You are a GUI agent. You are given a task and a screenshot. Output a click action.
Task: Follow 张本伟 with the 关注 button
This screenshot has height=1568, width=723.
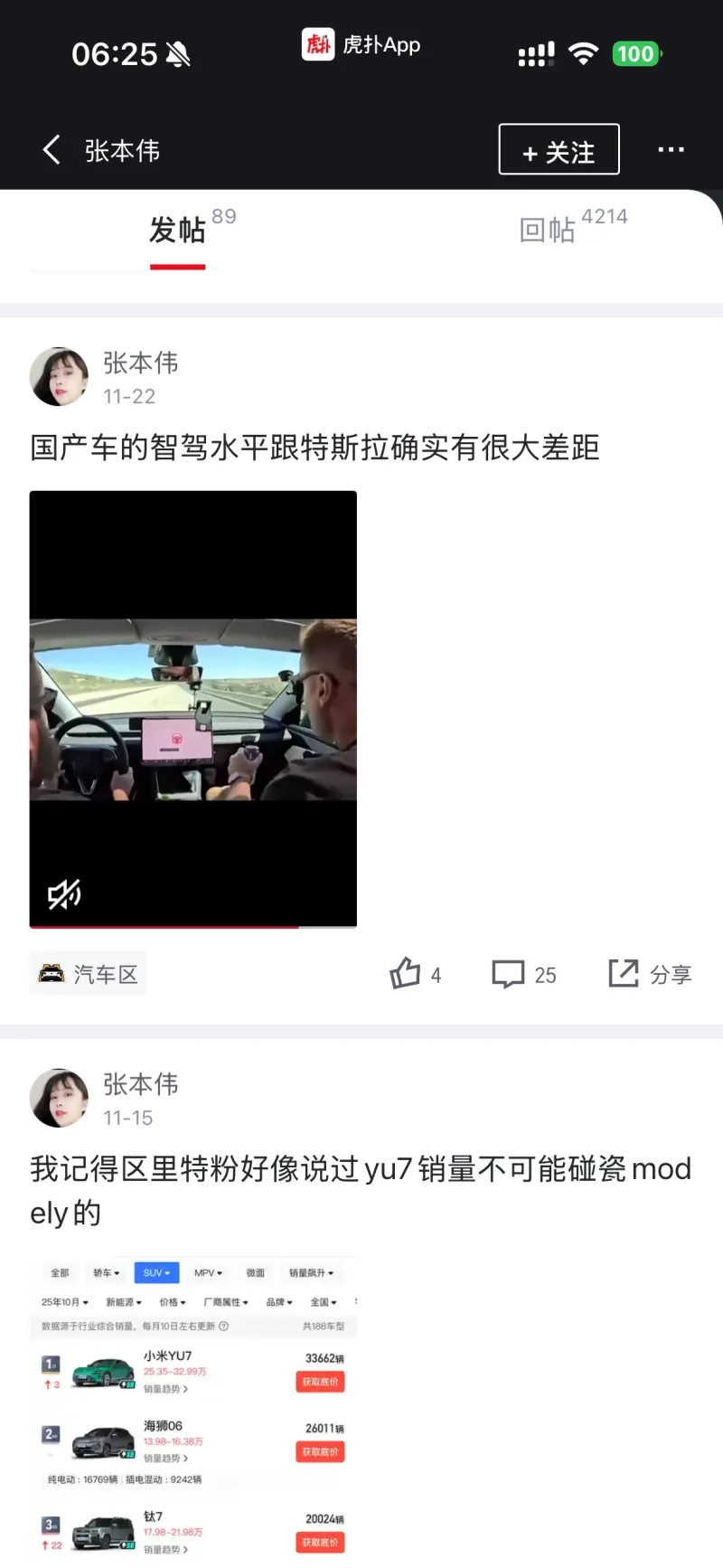[x=559, y=150]
